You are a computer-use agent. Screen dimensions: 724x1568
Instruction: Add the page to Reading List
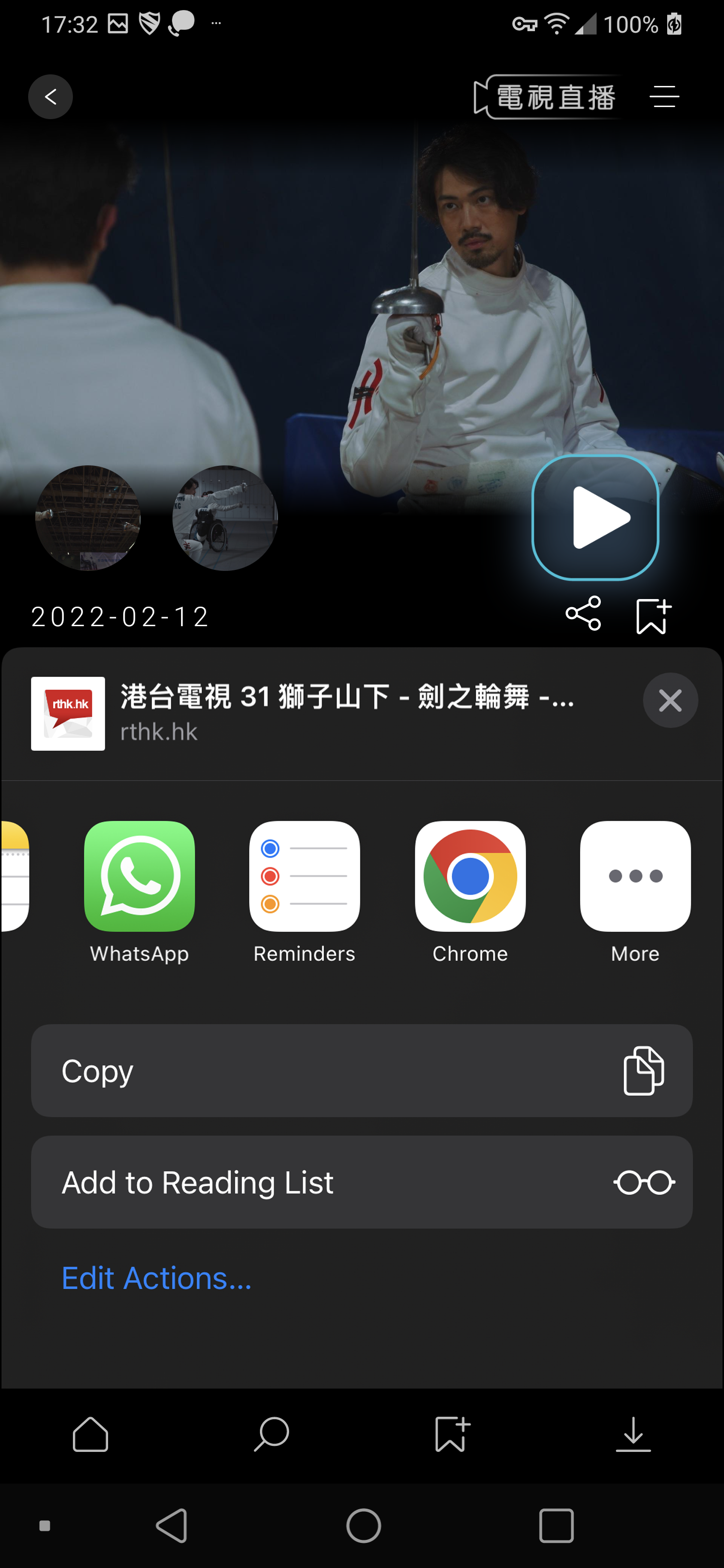[361, 1182]
